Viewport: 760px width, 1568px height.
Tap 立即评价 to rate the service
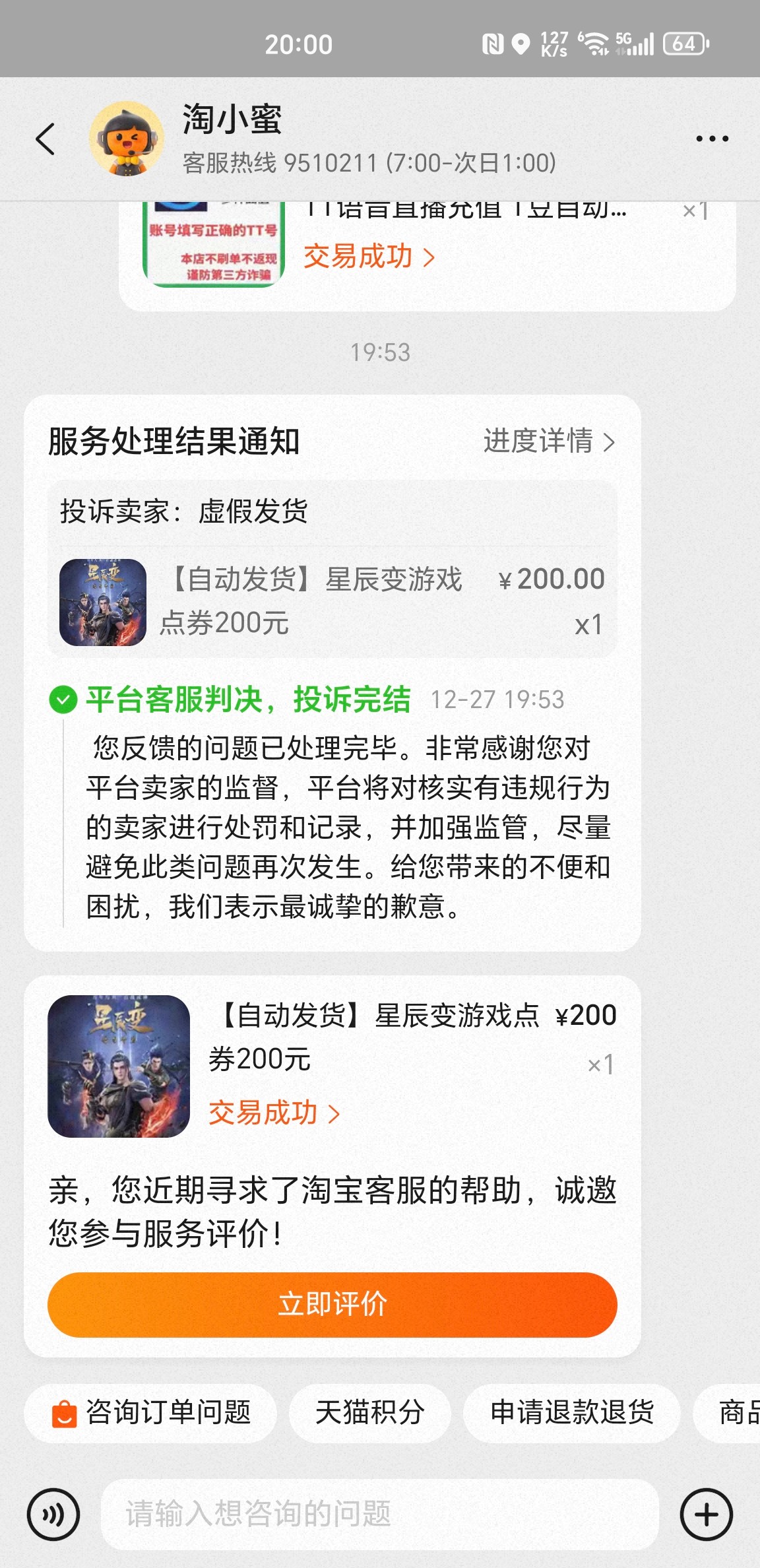click(x=332, y=1305)
